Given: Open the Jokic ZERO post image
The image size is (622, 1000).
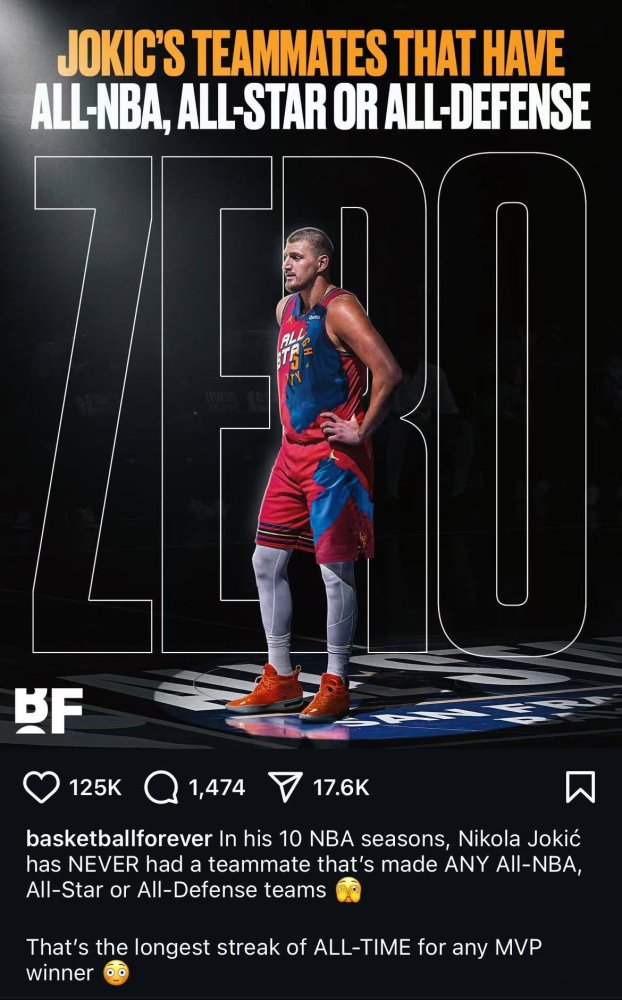Looking at the screenshot, I should point(311,373).
